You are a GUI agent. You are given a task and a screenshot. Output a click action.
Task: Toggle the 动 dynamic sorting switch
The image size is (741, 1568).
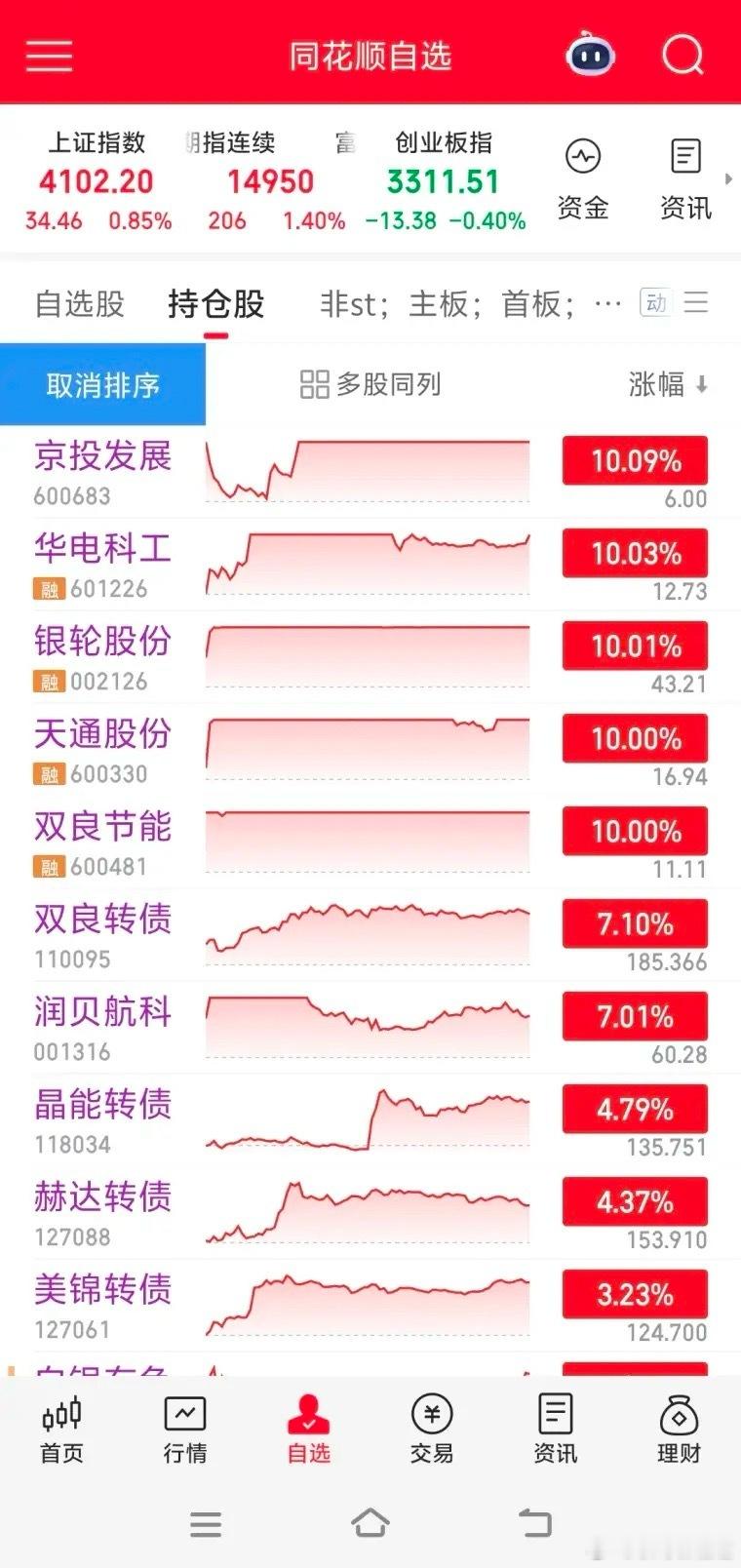point(655,303)
